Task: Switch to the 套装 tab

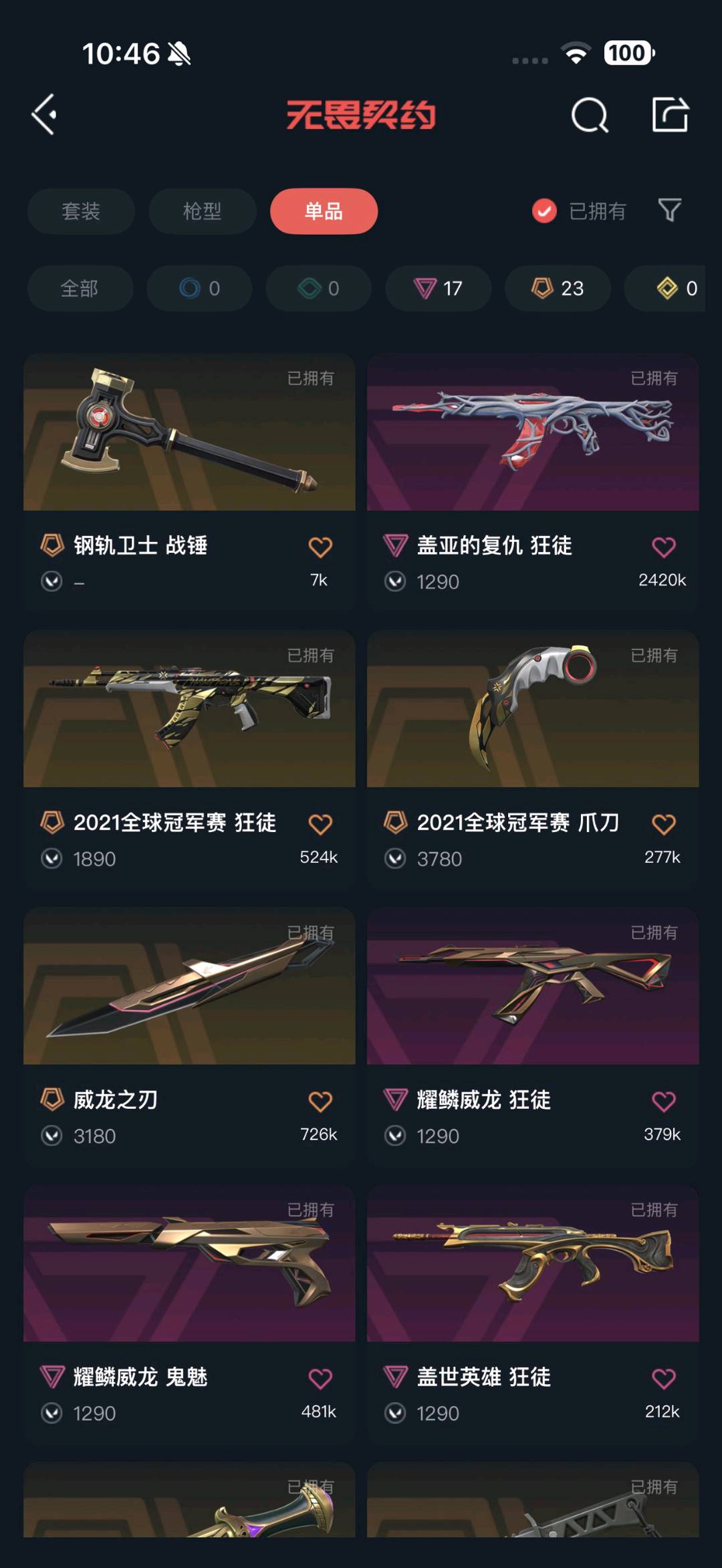Action: (x=81, y=211)
